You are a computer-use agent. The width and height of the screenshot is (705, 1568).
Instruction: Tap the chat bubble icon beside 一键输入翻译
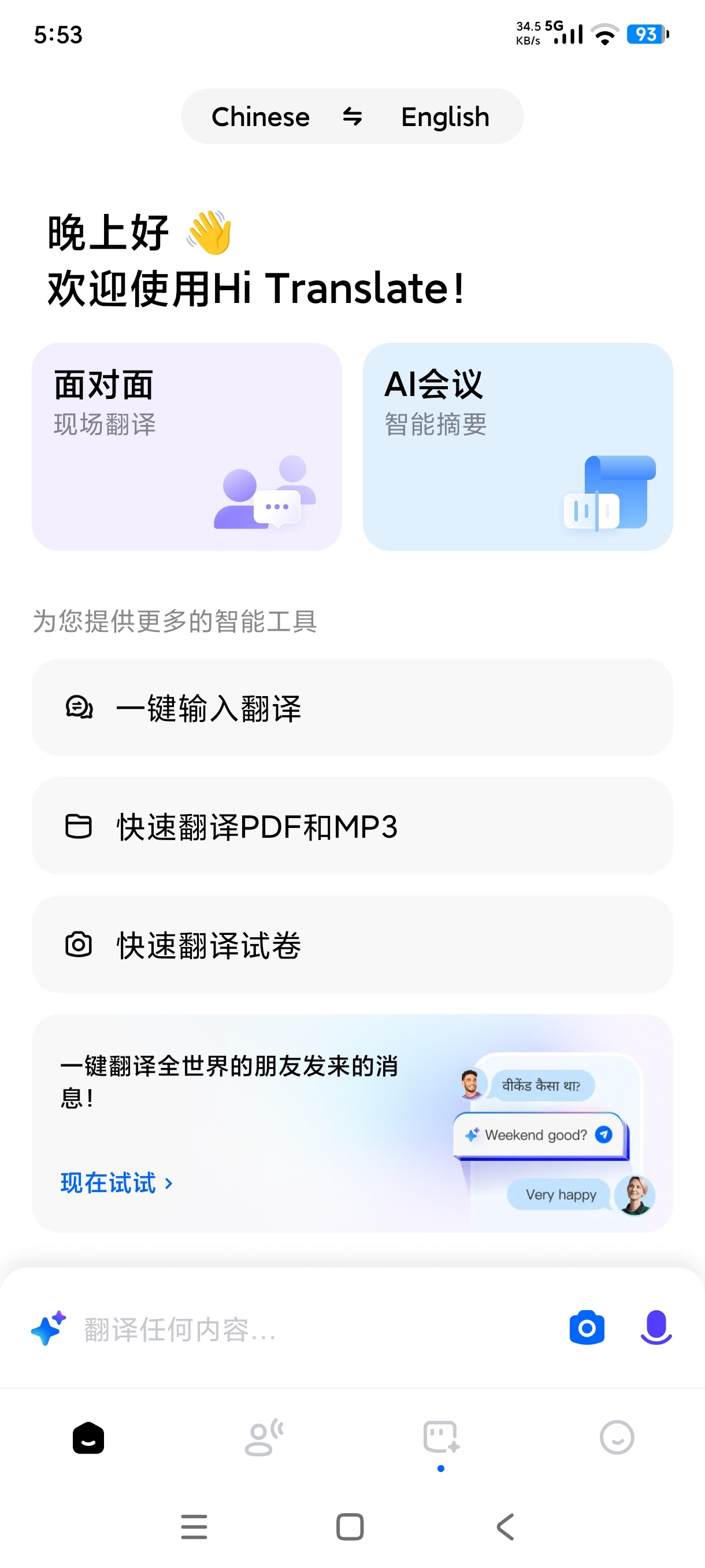point(79,707)
